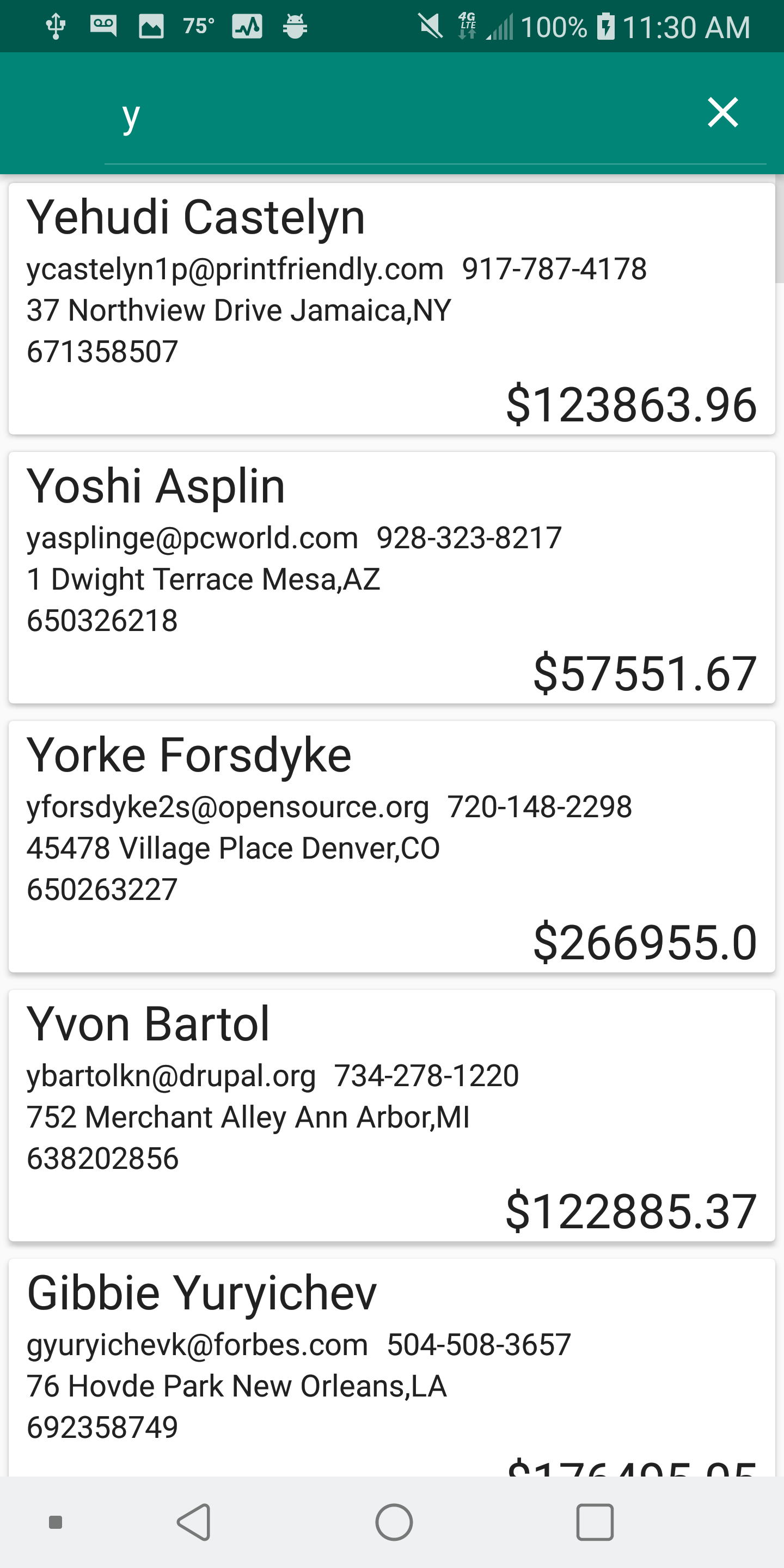View Yorke Forsdyke's details
Viewport: 784px width, 1568px height.
click(x=391, y=846)
